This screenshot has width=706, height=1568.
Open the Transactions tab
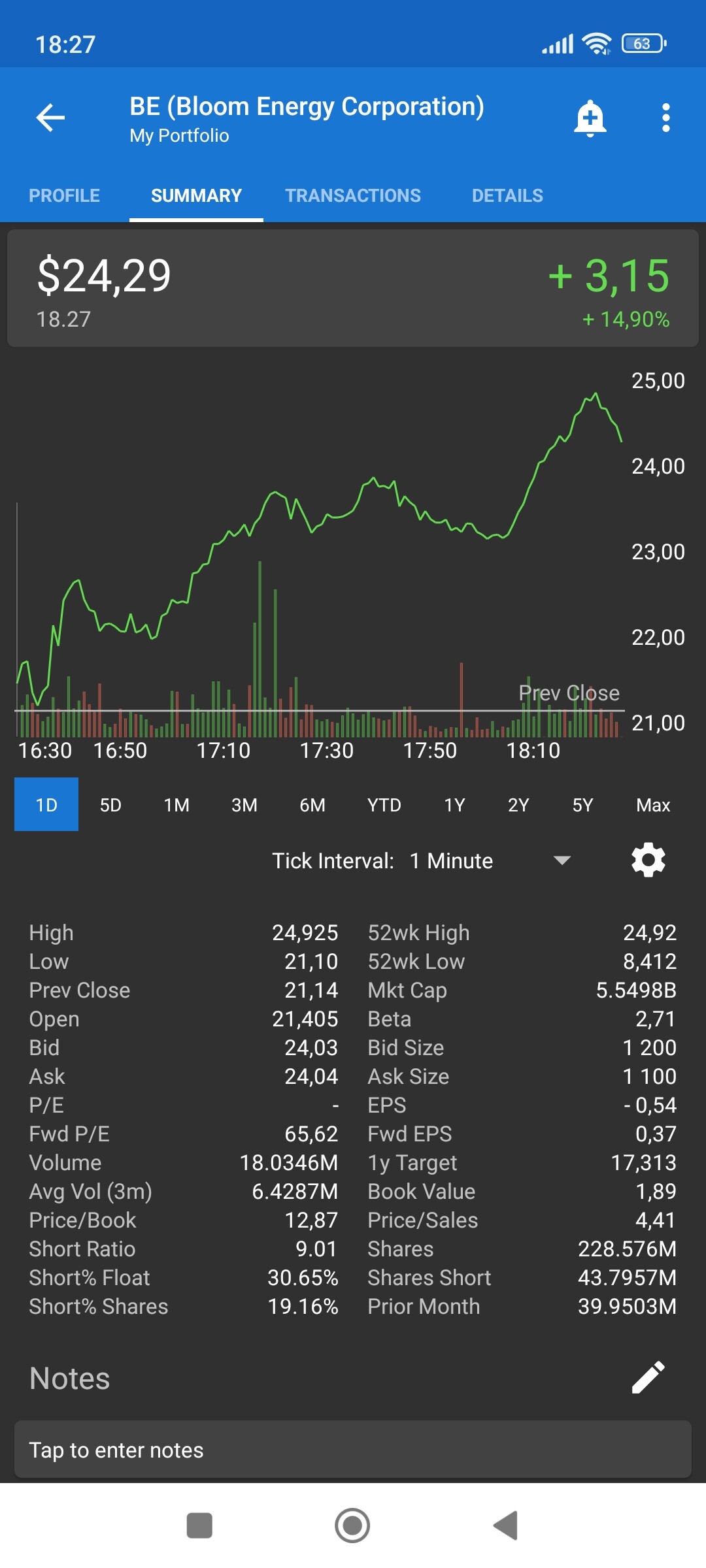(x=353, y=195)
